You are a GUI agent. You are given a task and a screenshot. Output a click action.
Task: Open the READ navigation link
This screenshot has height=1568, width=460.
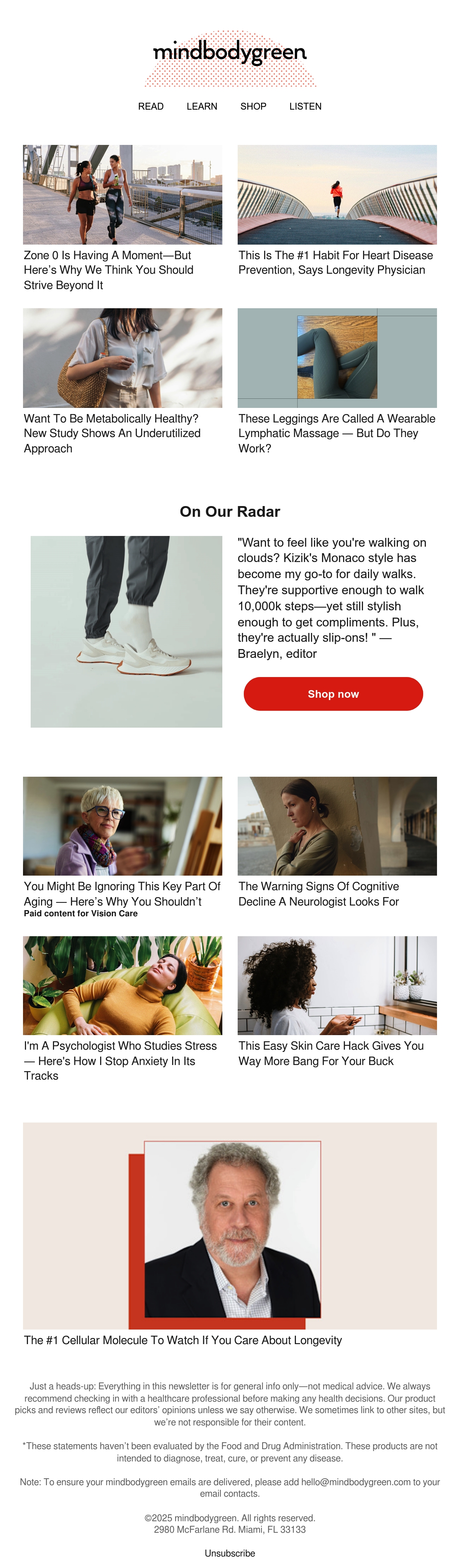(150, 106)
